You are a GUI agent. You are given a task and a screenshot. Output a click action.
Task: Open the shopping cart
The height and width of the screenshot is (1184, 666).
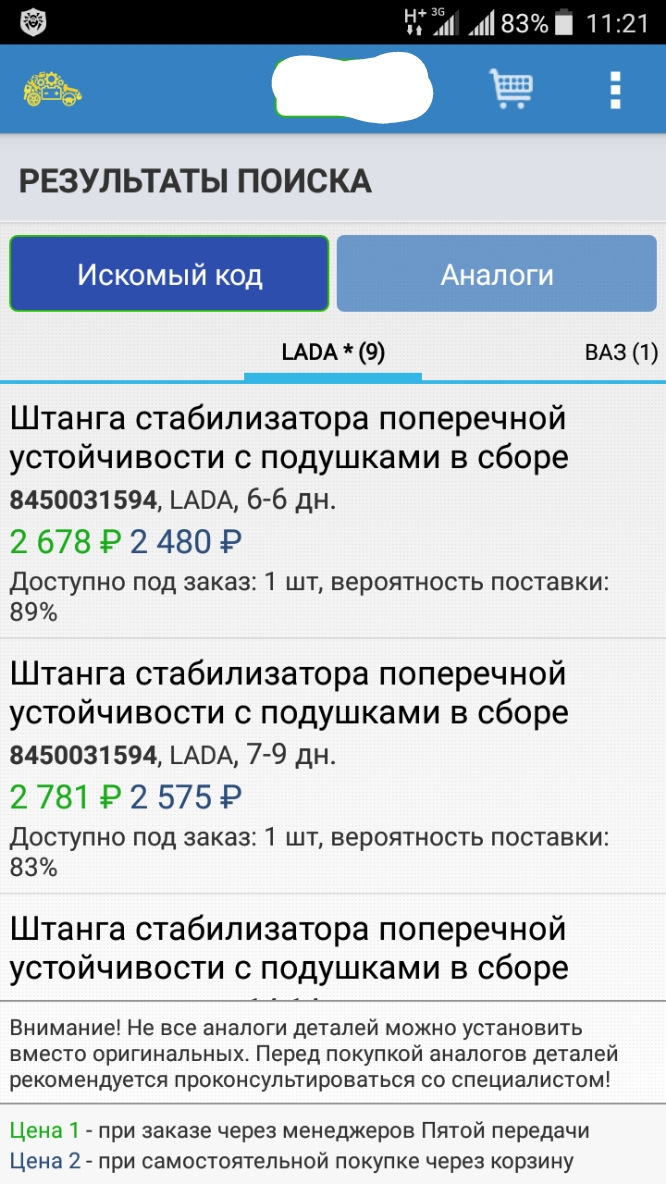point(511,89)
